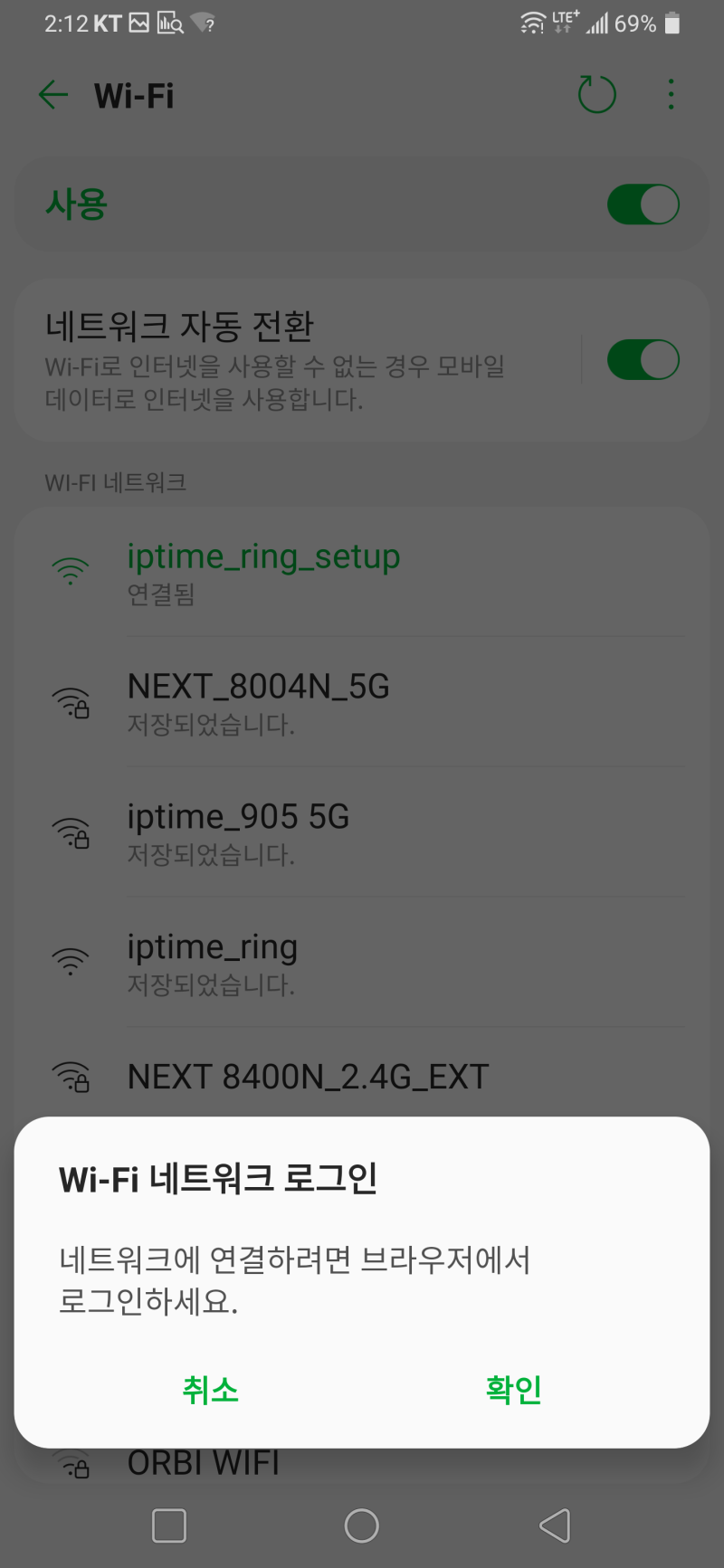Turn off 네트워크 자동 전환 switch
Viewport: 724px width, 1568px height.
(643, 359)
